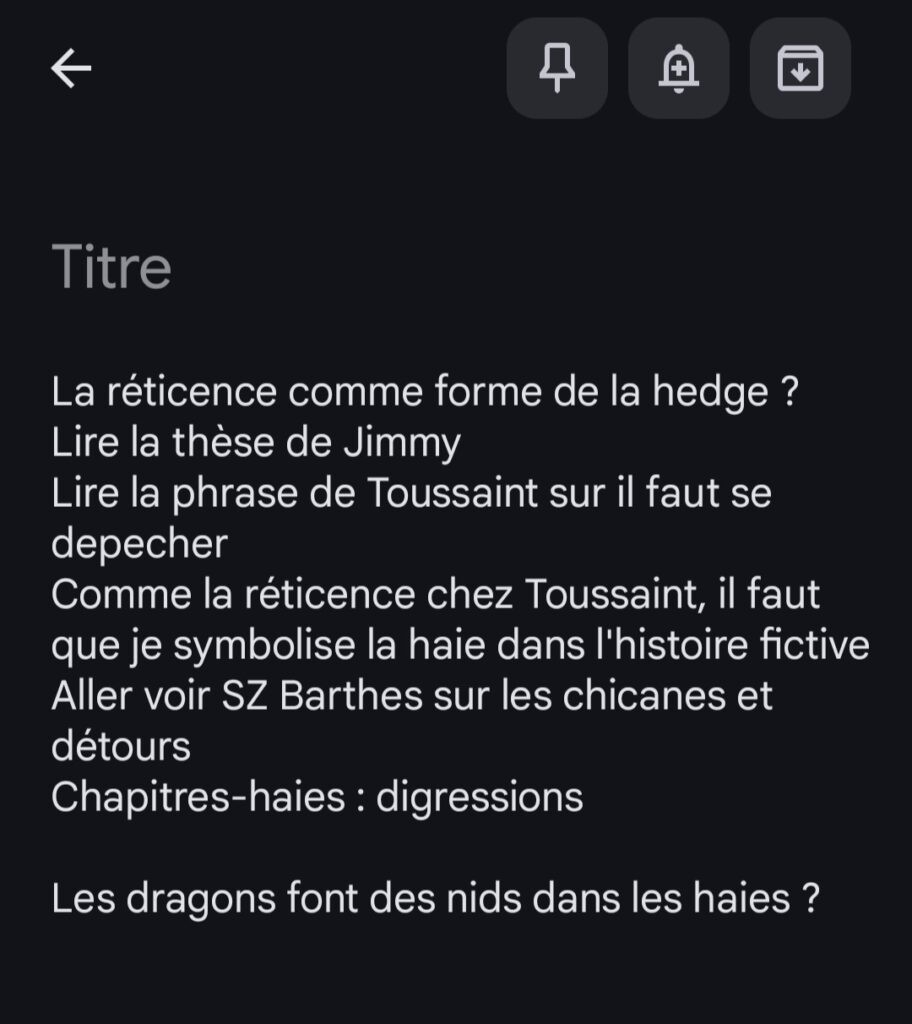This screenshot has height=1024, width=912.
Task: Add a reminder to this note
Action: 678,69
